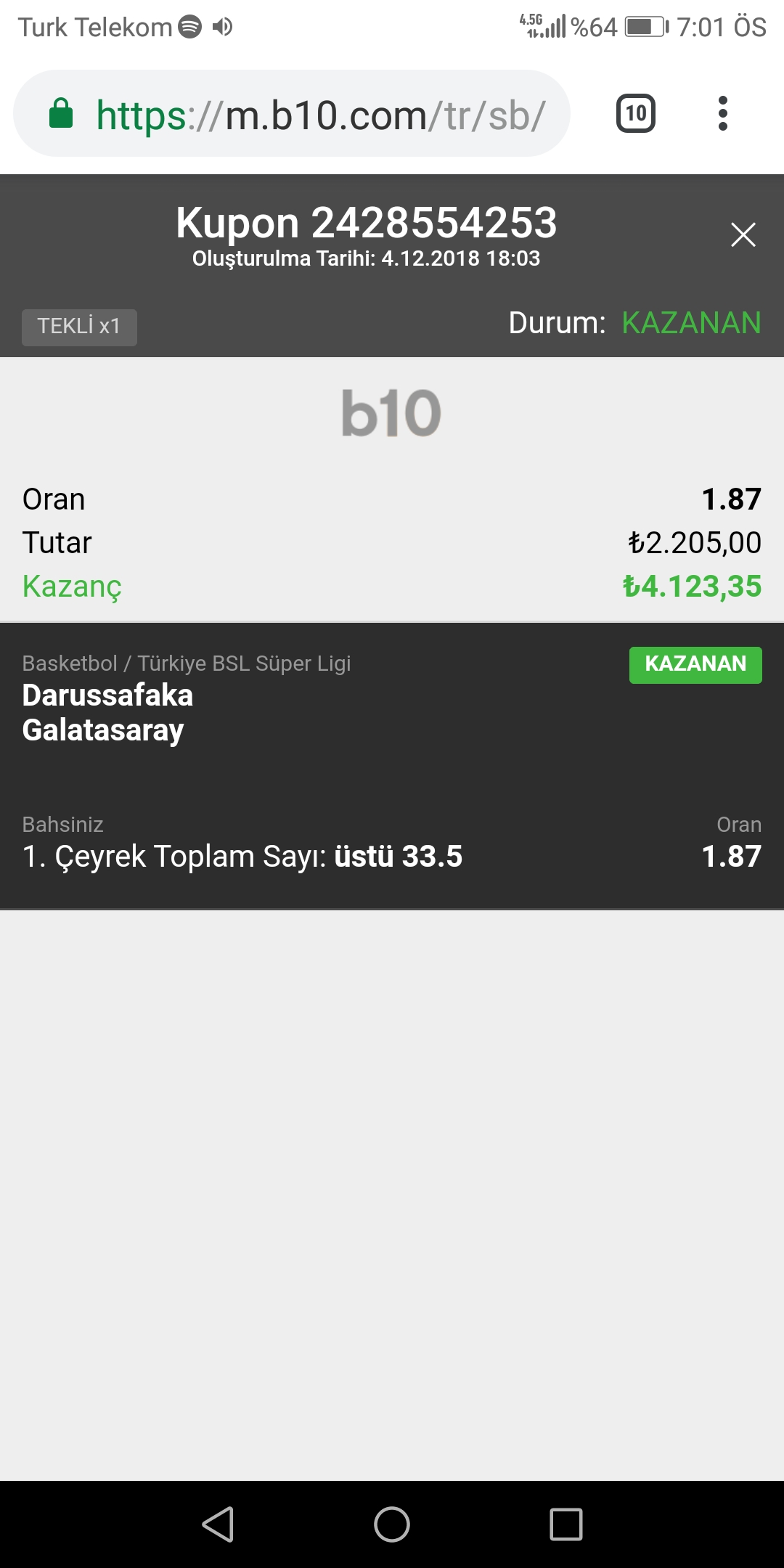The image size is (784, 1568).
Task: Close the Kupon details panel
Action: 743,234
